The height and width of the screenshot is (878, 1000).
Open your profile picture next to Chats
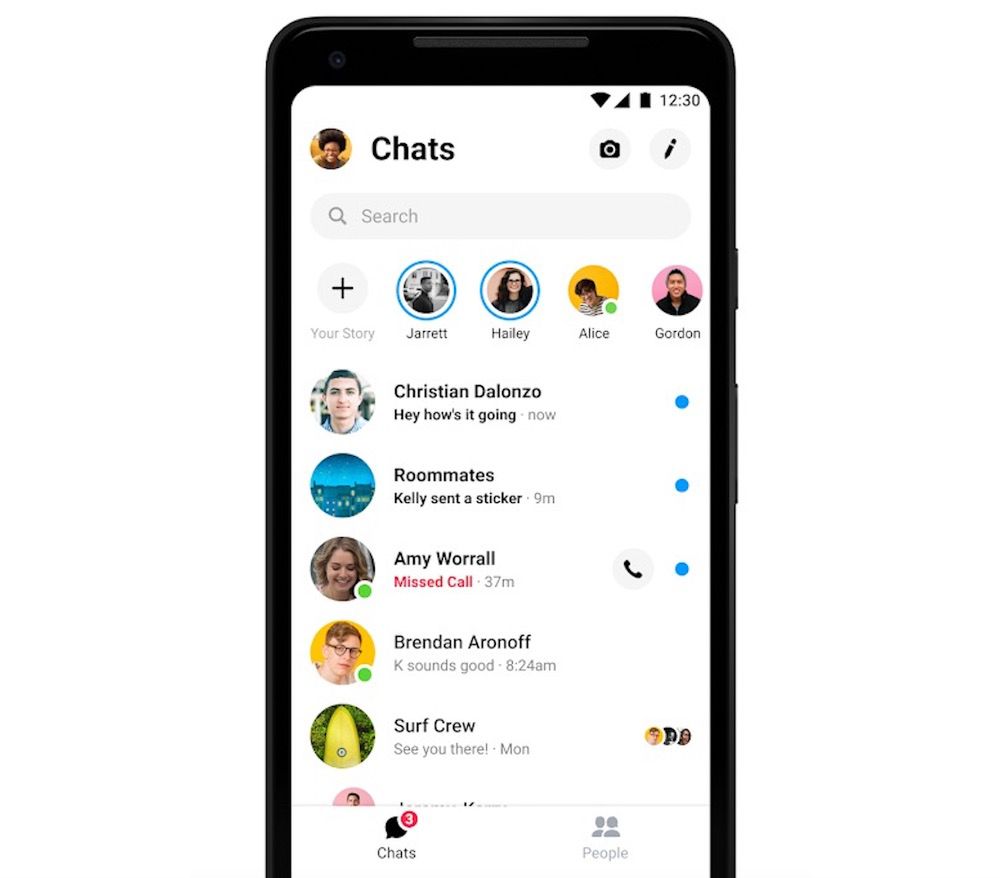pyautogui.click(x=331, y=149)
